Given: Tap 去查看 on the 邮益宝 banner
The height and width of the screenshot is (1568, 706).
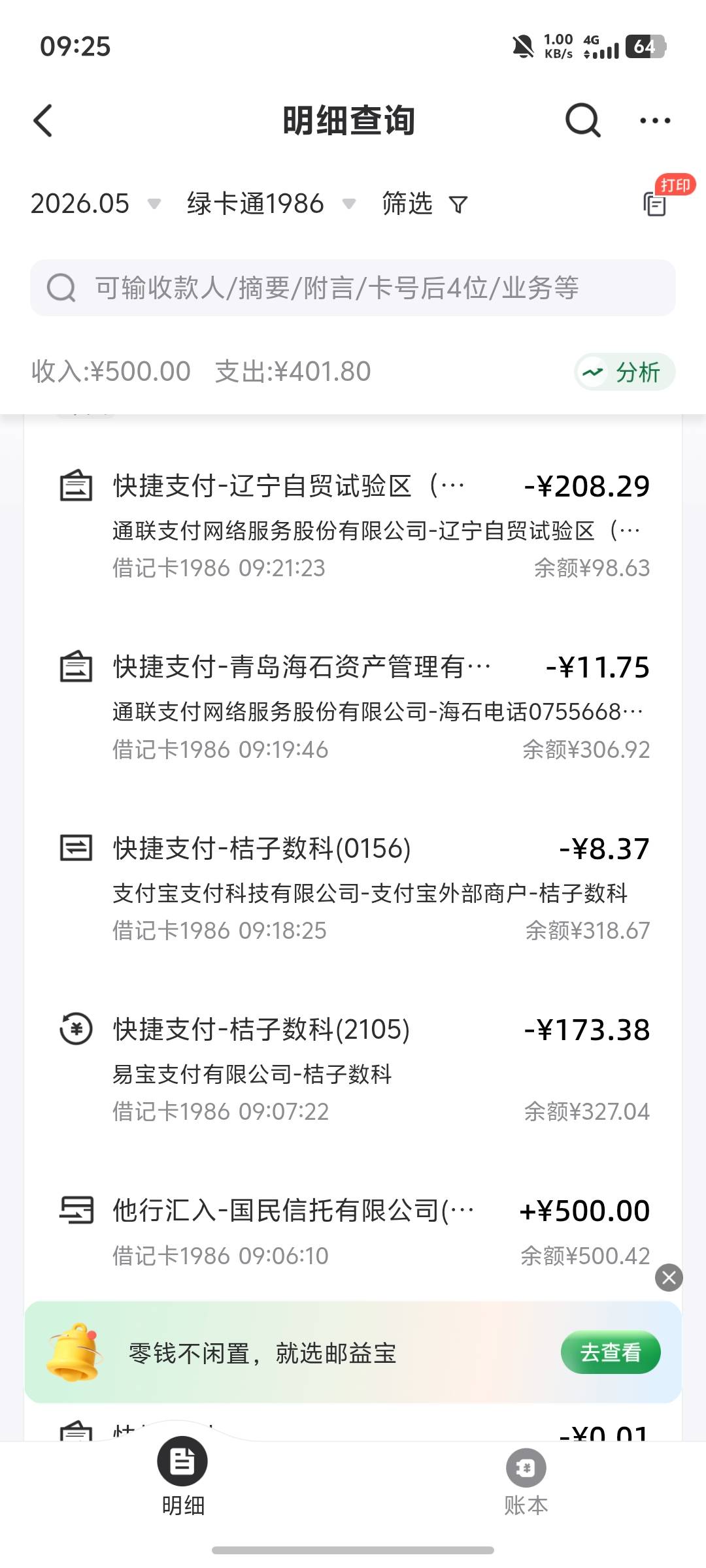Looking at the screenshot, I should (611, 1352).
